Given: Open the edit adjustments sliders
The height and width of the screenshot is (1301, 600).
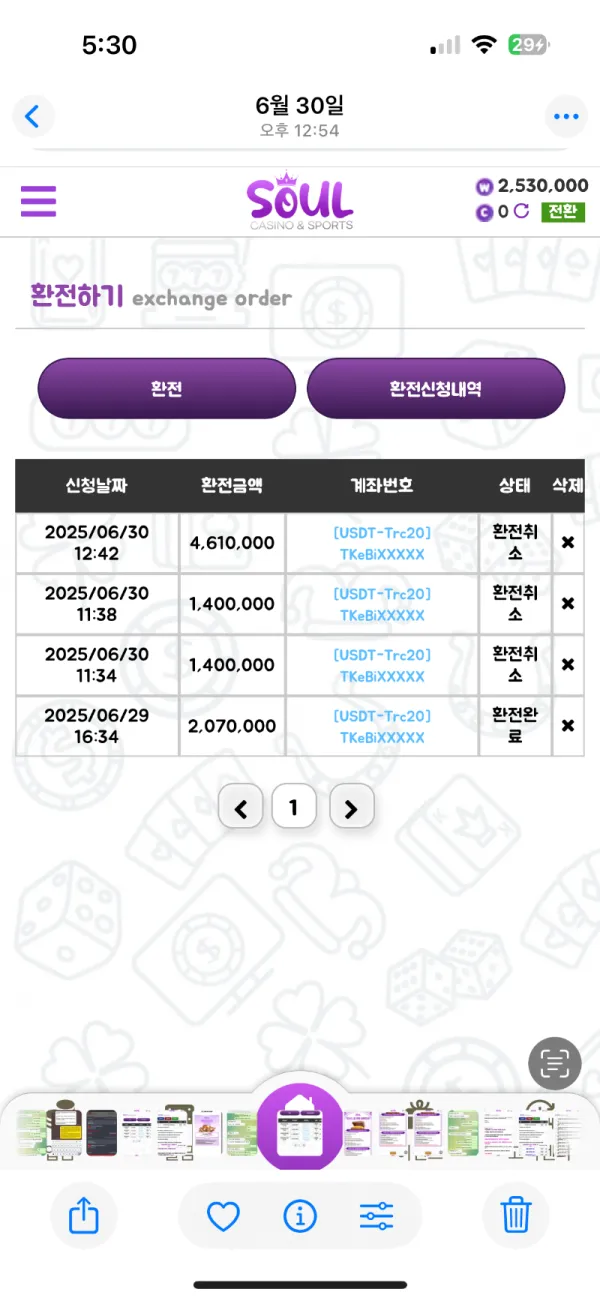Looking at the screenshot, I should (376, 1216).
